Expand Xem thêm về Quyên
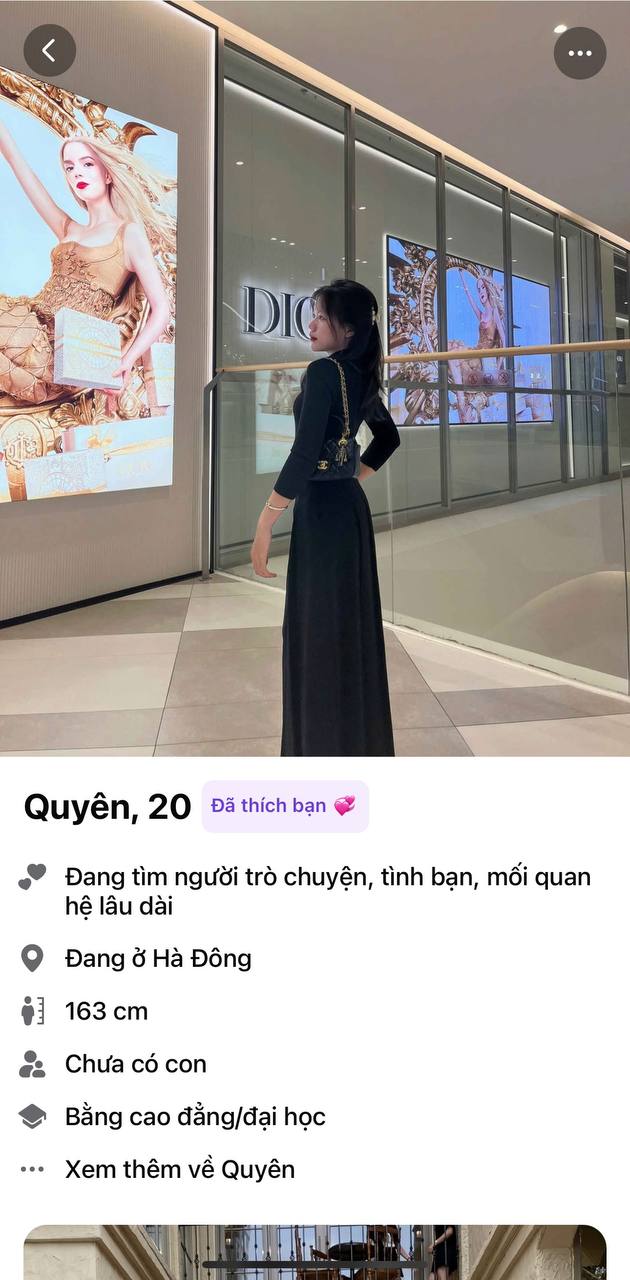Viewport: 630px width, 1280px height. click(x=180, y=1169)
